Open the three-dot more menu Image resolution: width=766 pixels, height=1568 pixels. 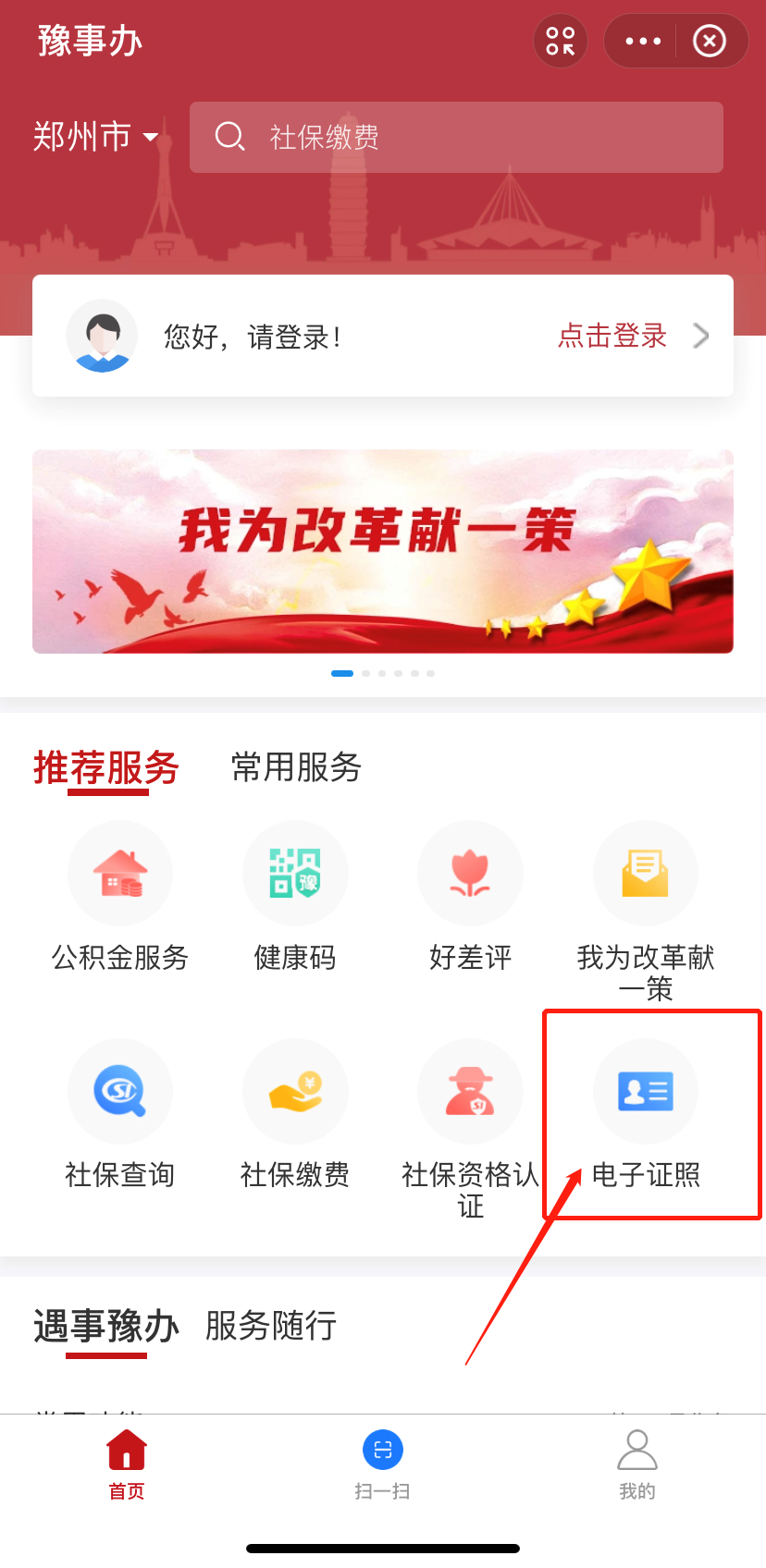click(x=643, y=42)
